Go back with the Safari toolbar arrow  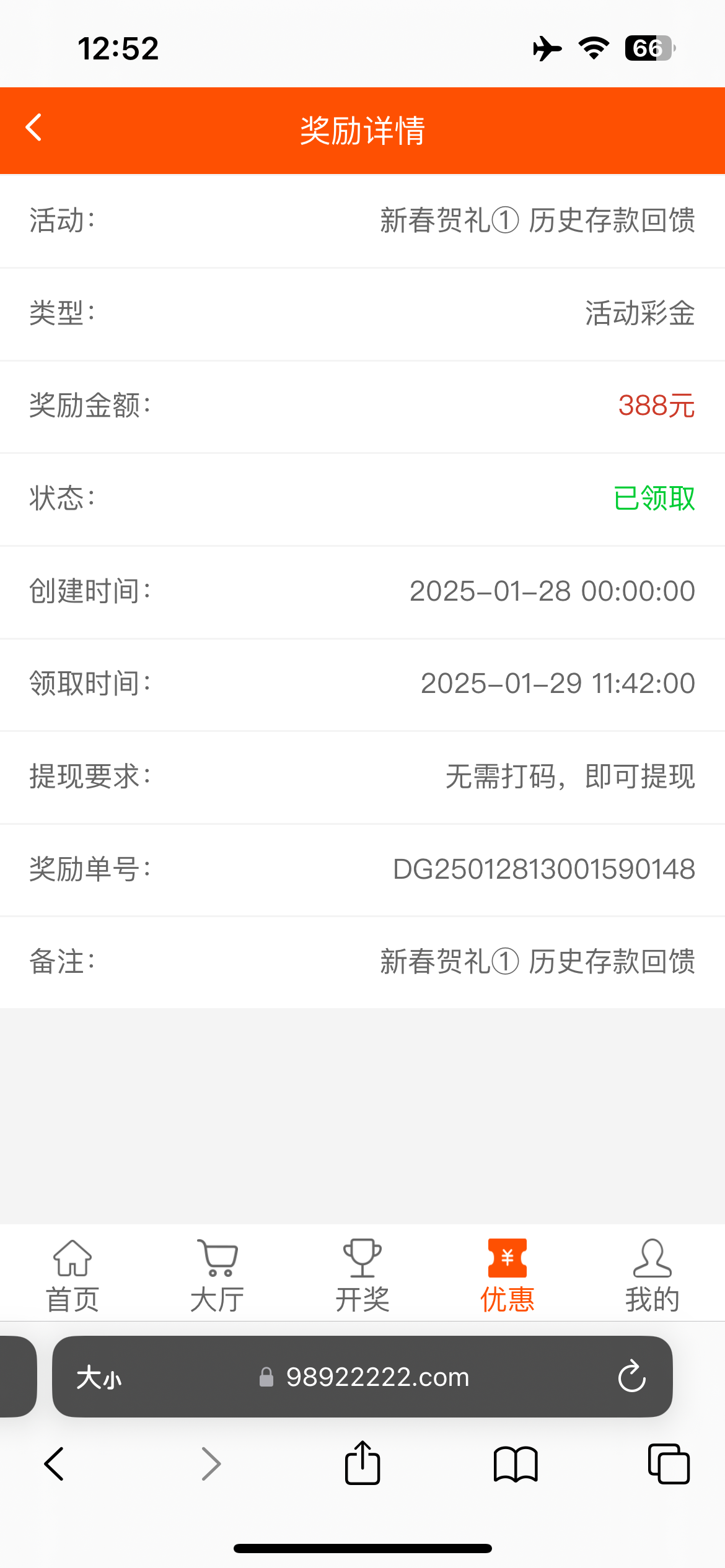[x=55, y=1464]
